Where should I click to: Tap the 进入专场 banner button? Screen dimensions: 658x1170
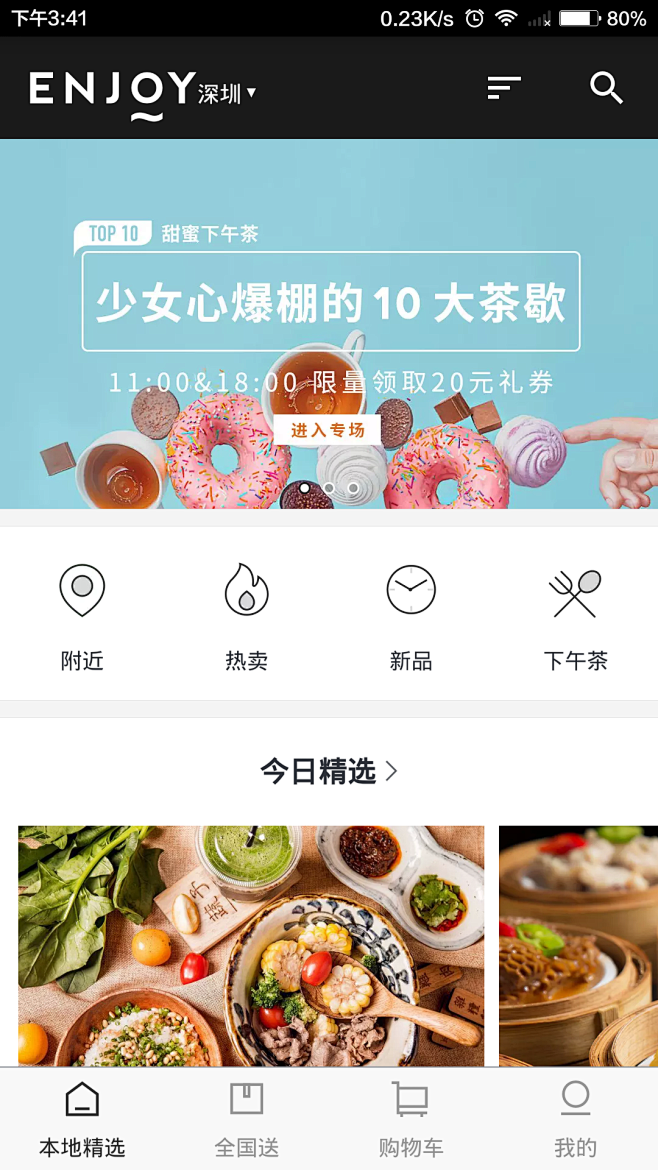(x=327, y=430)
